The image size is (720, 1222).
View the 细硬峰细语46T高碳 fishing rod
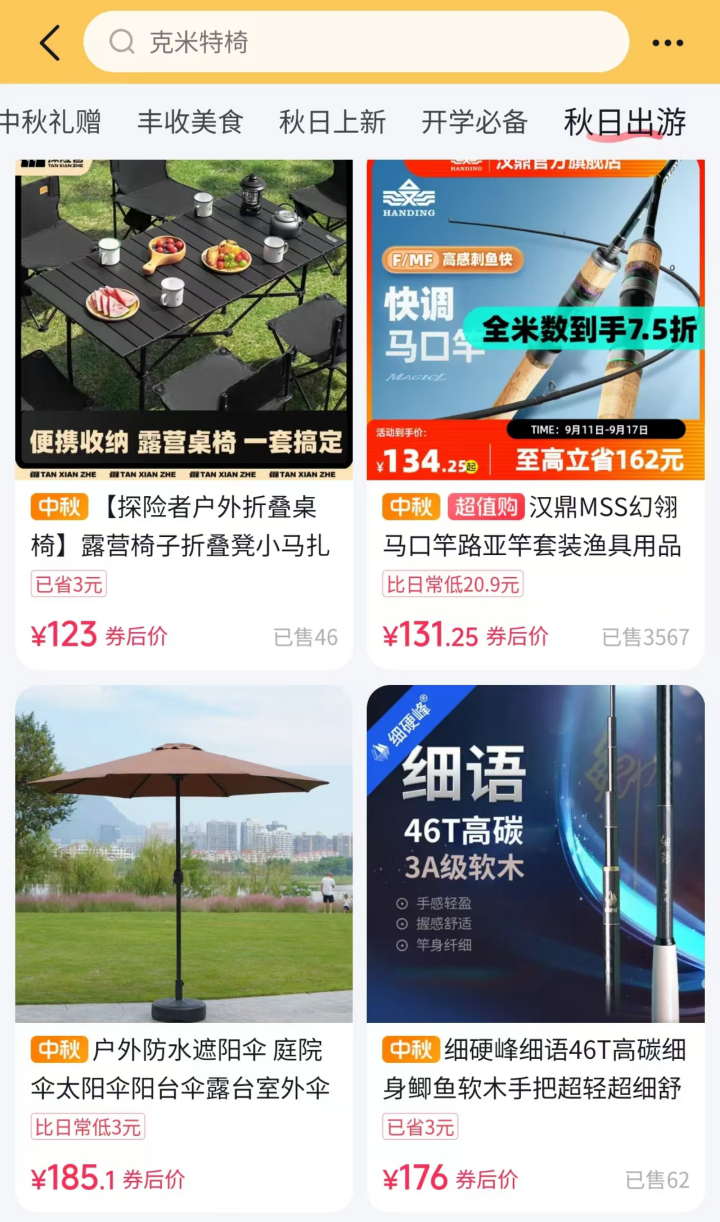[536, 940]
